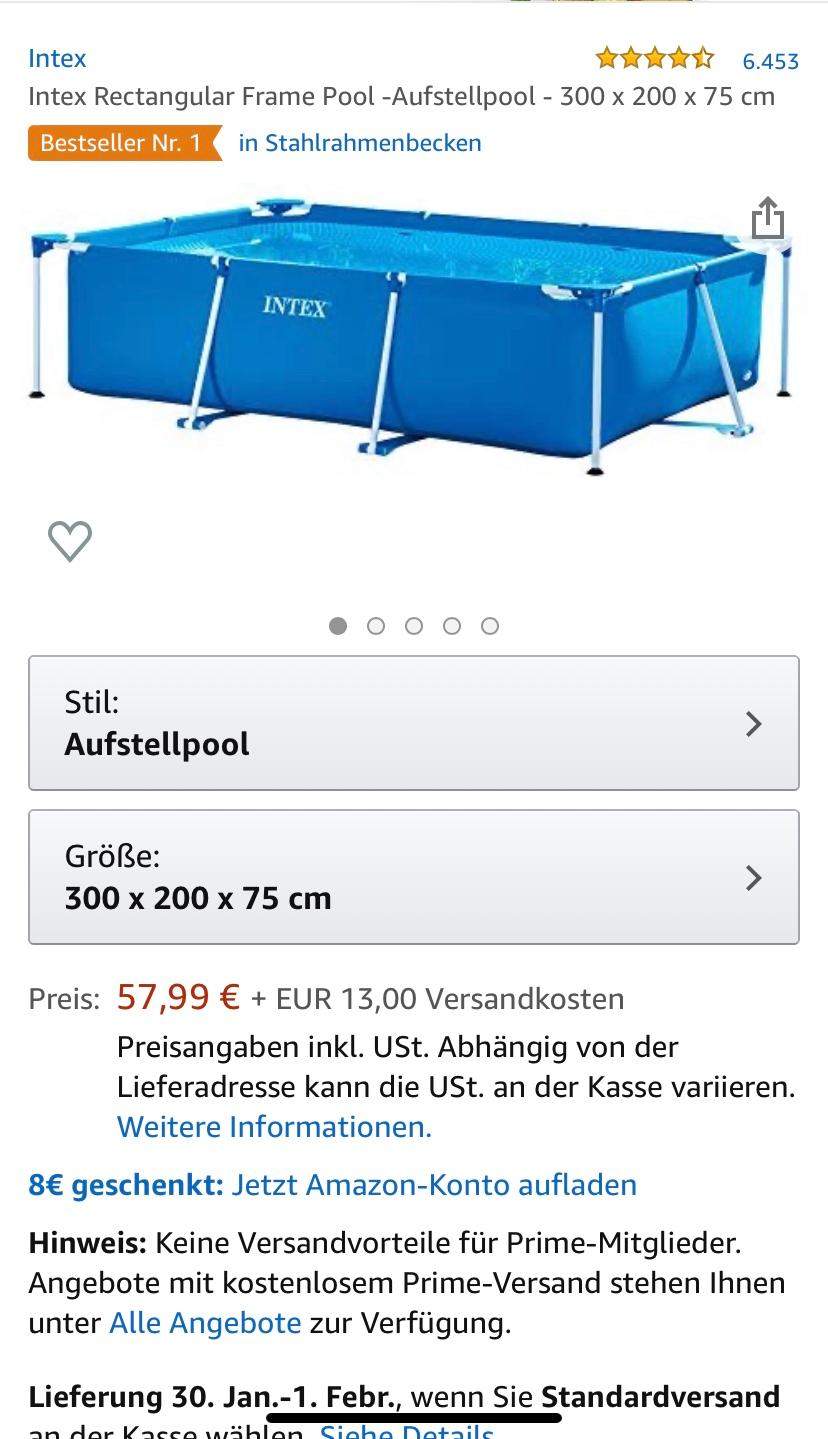Add the pool to wishlist via heart icon
Viewport: 828px width, 1439px height.
tap(69, 543)
